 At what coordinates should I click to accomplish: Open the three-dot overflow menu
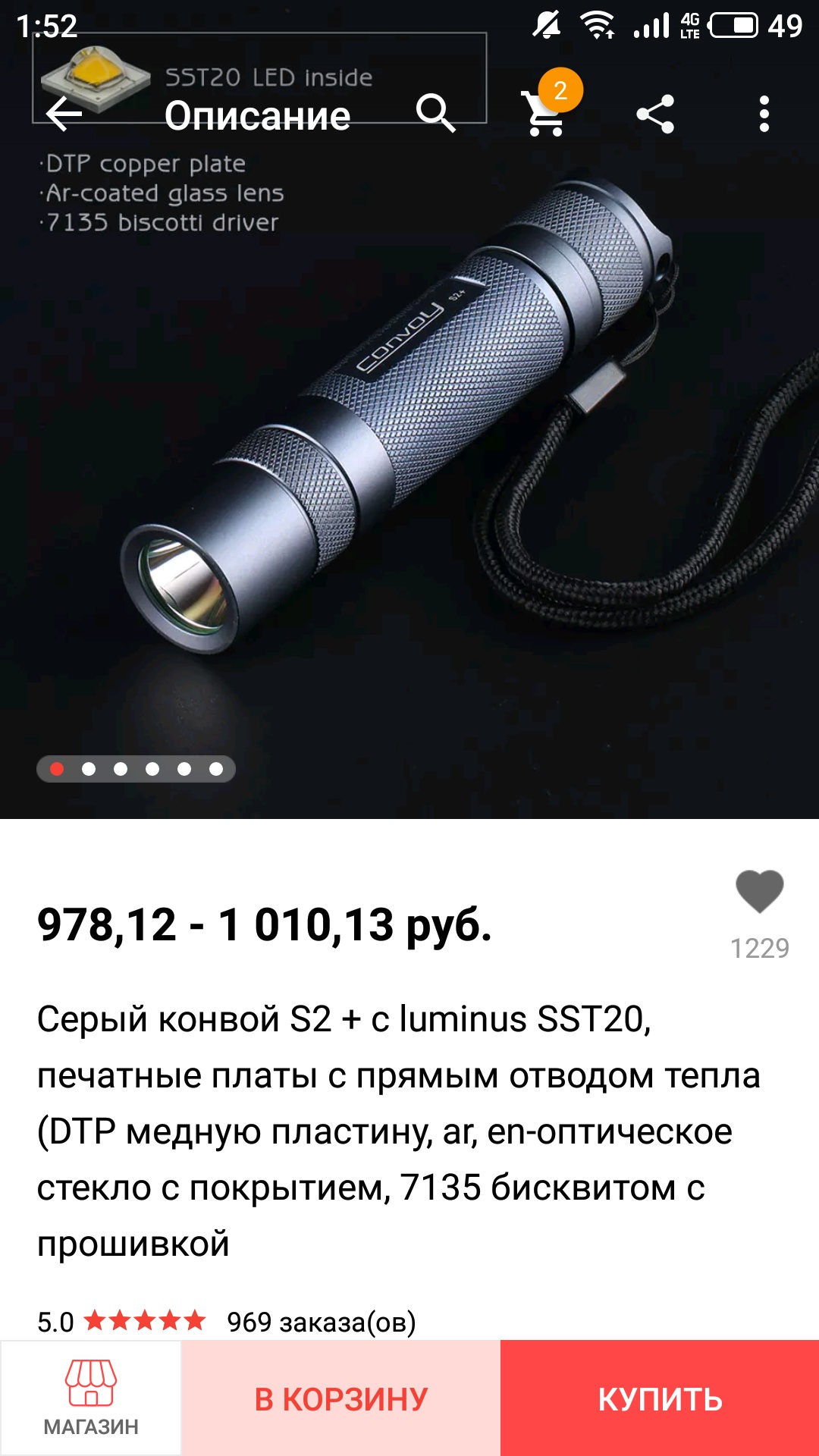point(764,115)
